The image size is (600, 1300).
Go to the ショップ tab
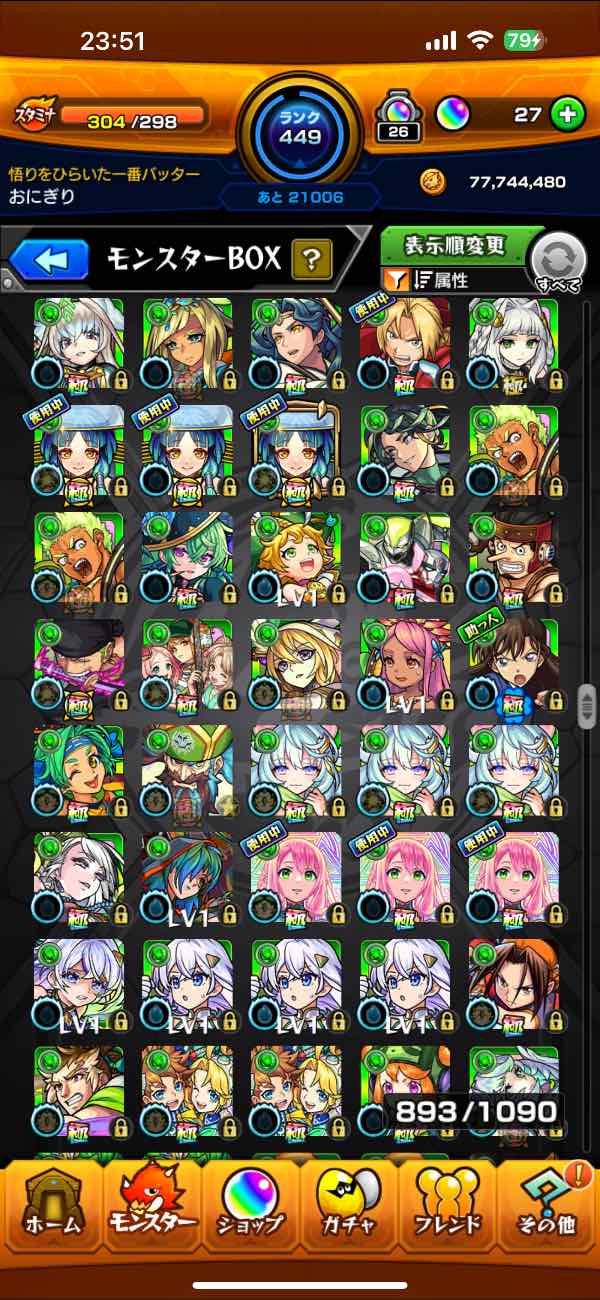click(x=250, y=1210)
